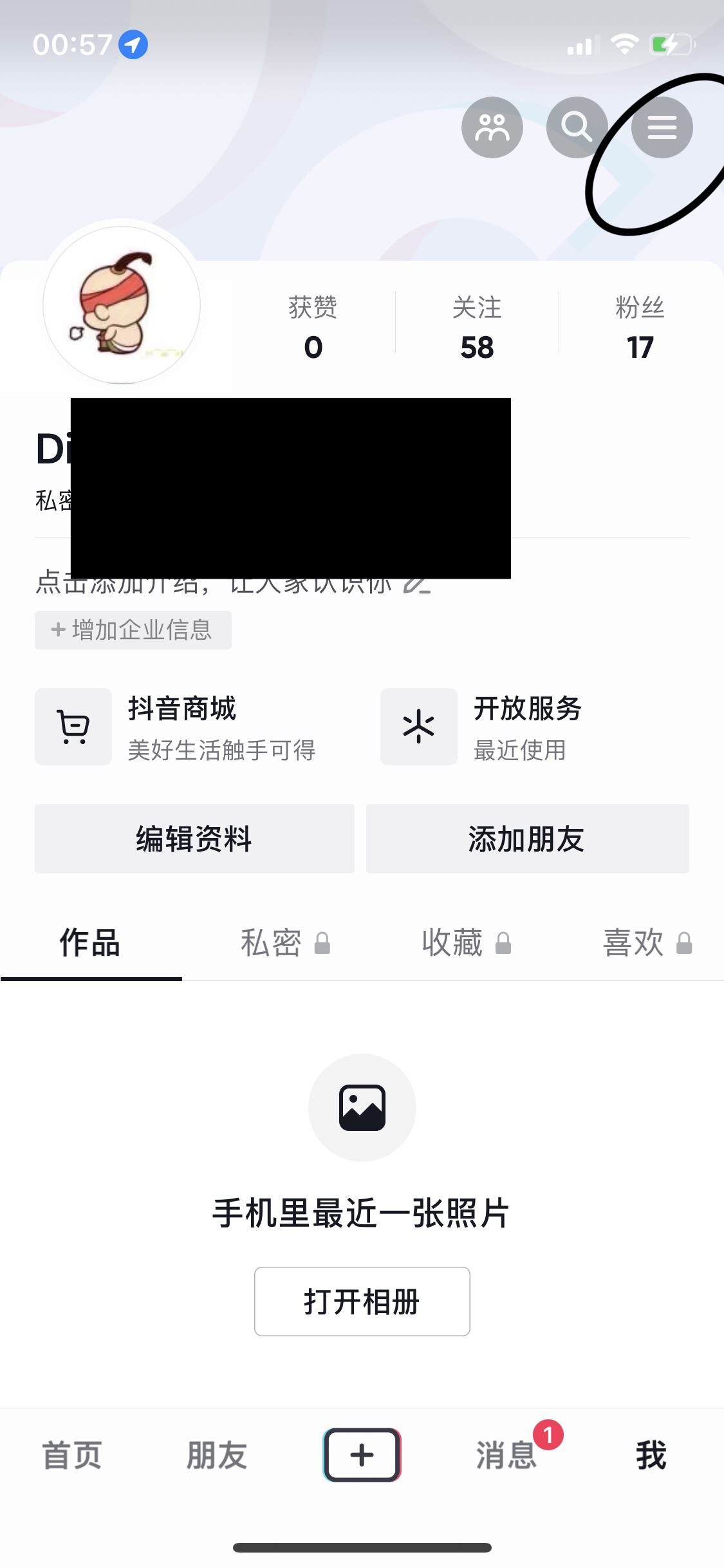Go to 首页 from the bottom bar
Image resolution: width=724 pixels, height=1568 pixels.
pos(71,1456)
